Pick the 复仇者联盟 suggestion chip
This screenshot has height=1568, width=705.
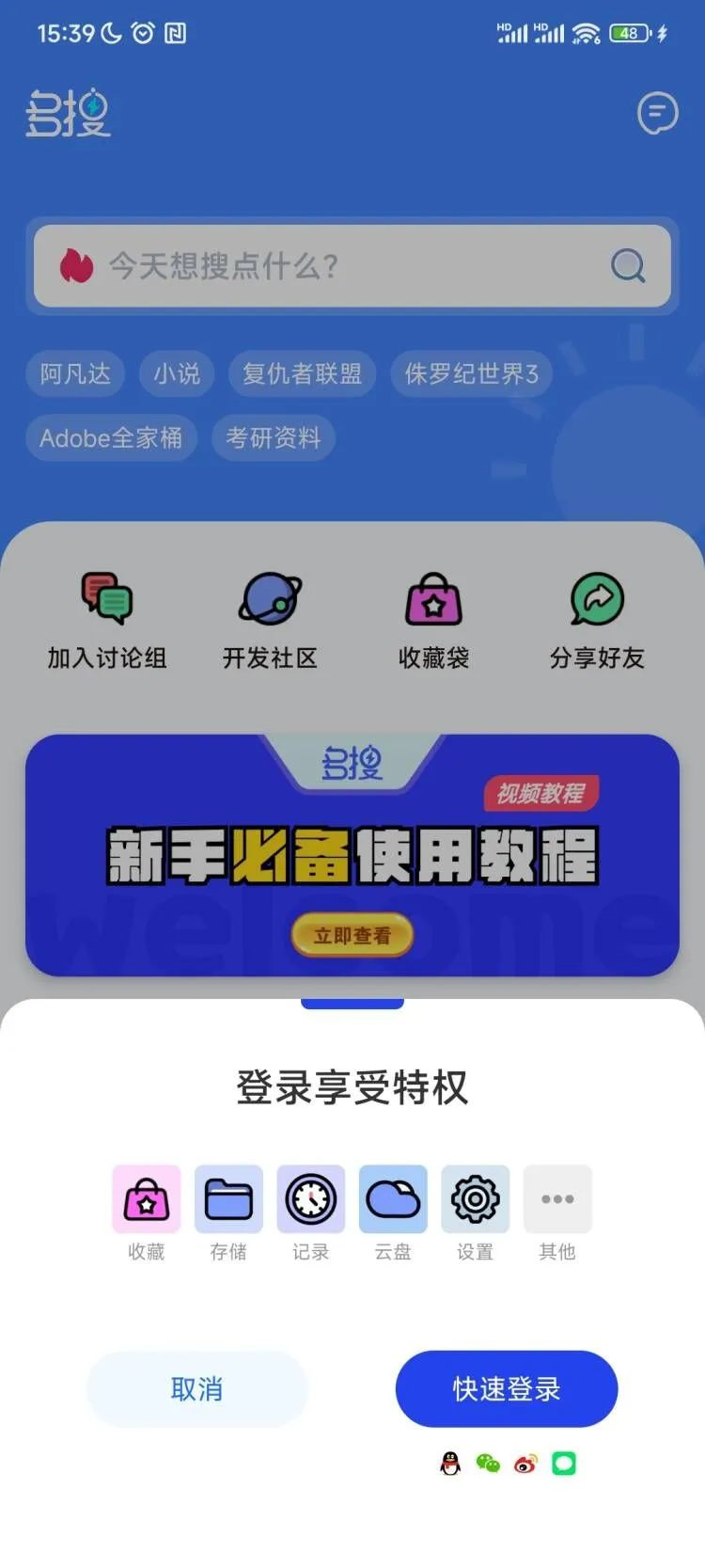[x=302, y=373]
